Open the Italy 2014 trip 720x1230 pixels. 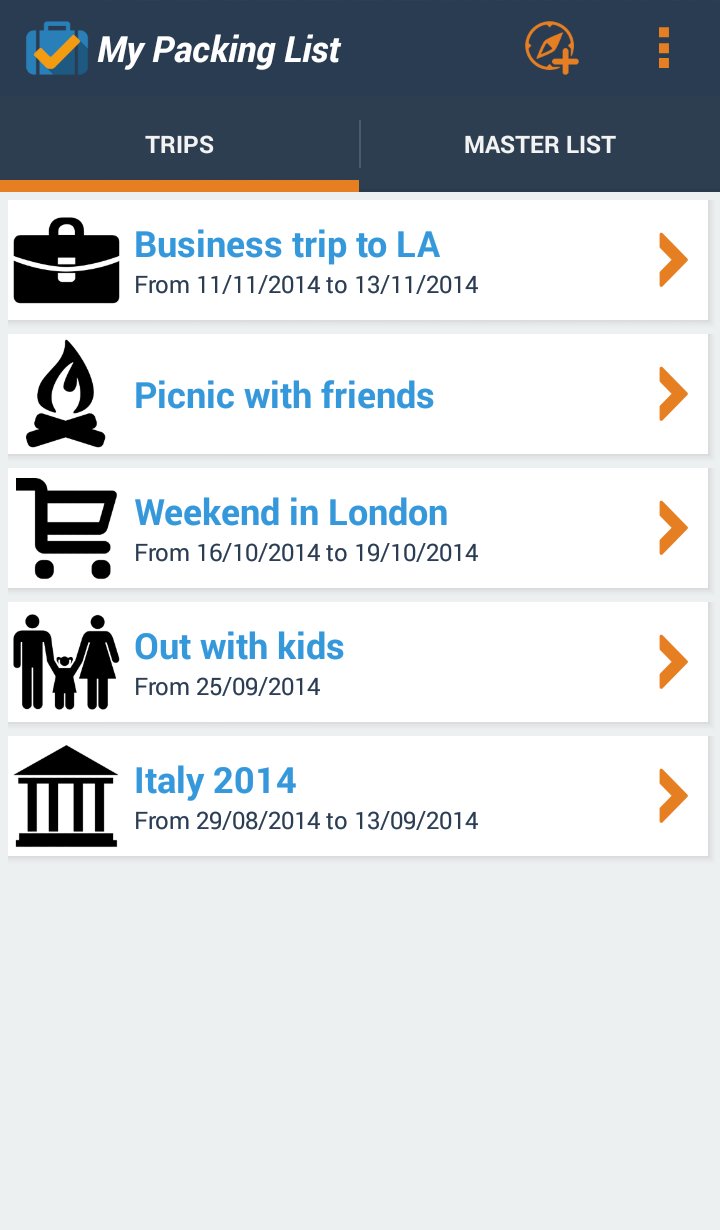coord(215,781)
